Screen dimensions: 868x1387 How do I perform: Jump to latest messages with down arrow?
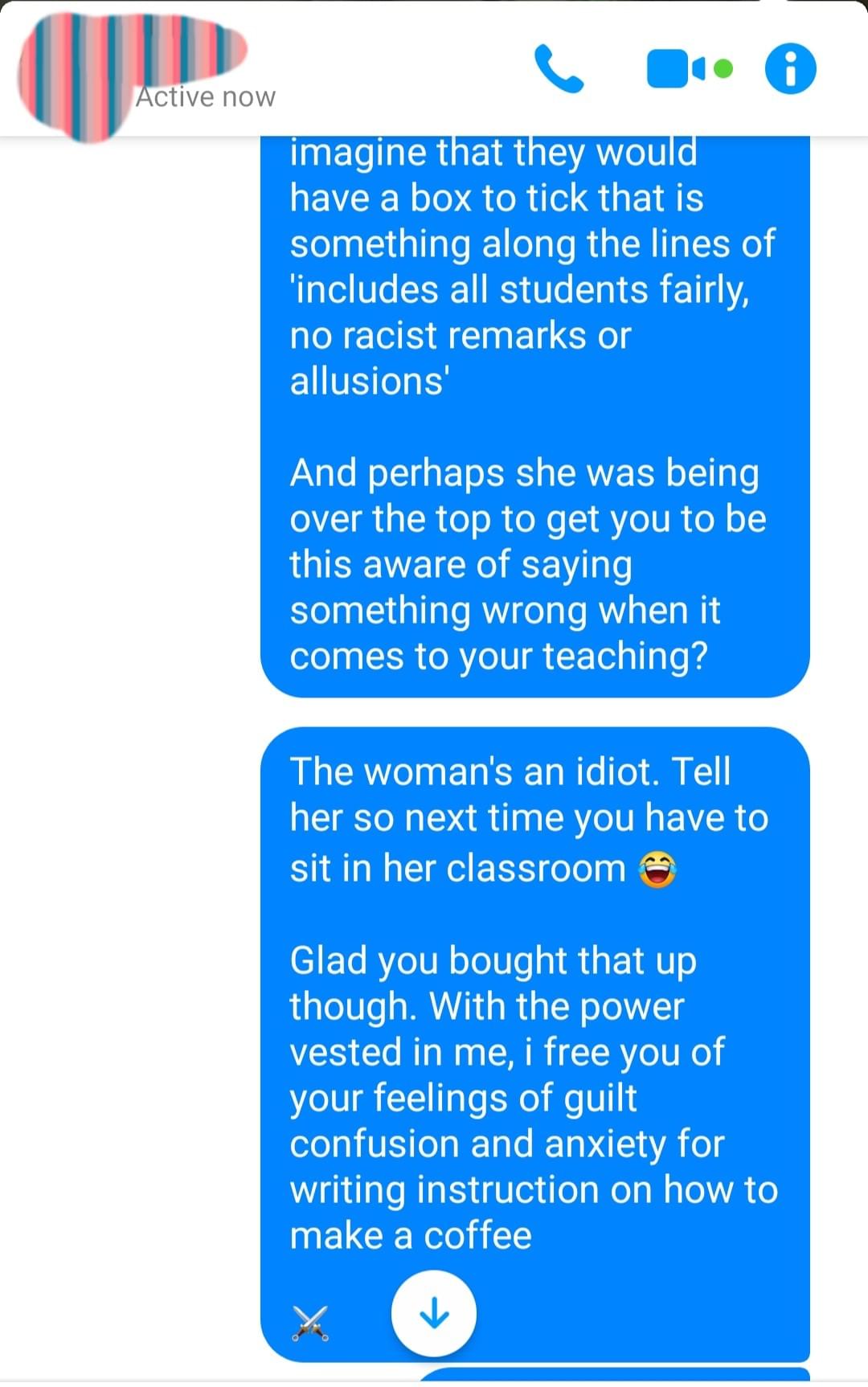click(x=434, y=1314)
